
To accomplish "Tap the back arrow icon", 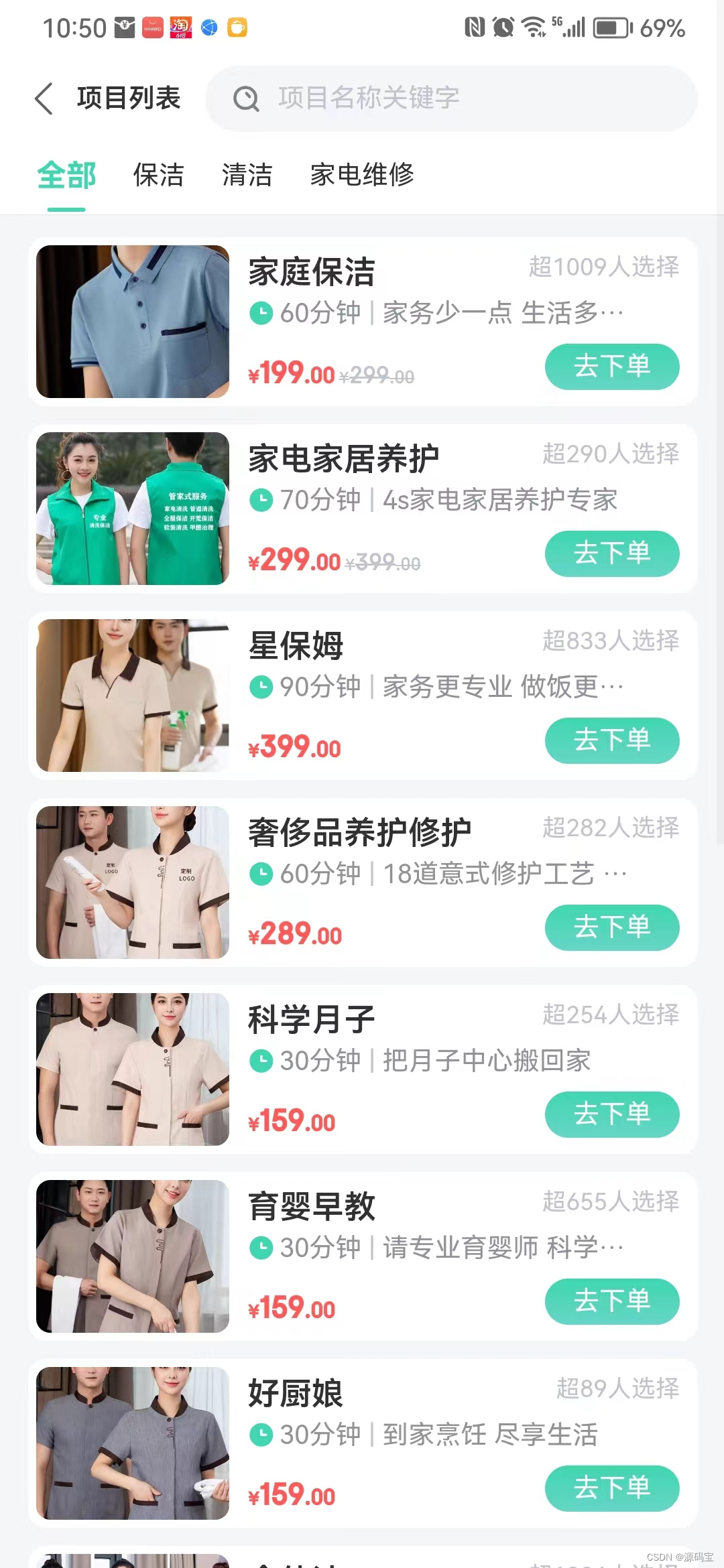I will click(43, 97).
